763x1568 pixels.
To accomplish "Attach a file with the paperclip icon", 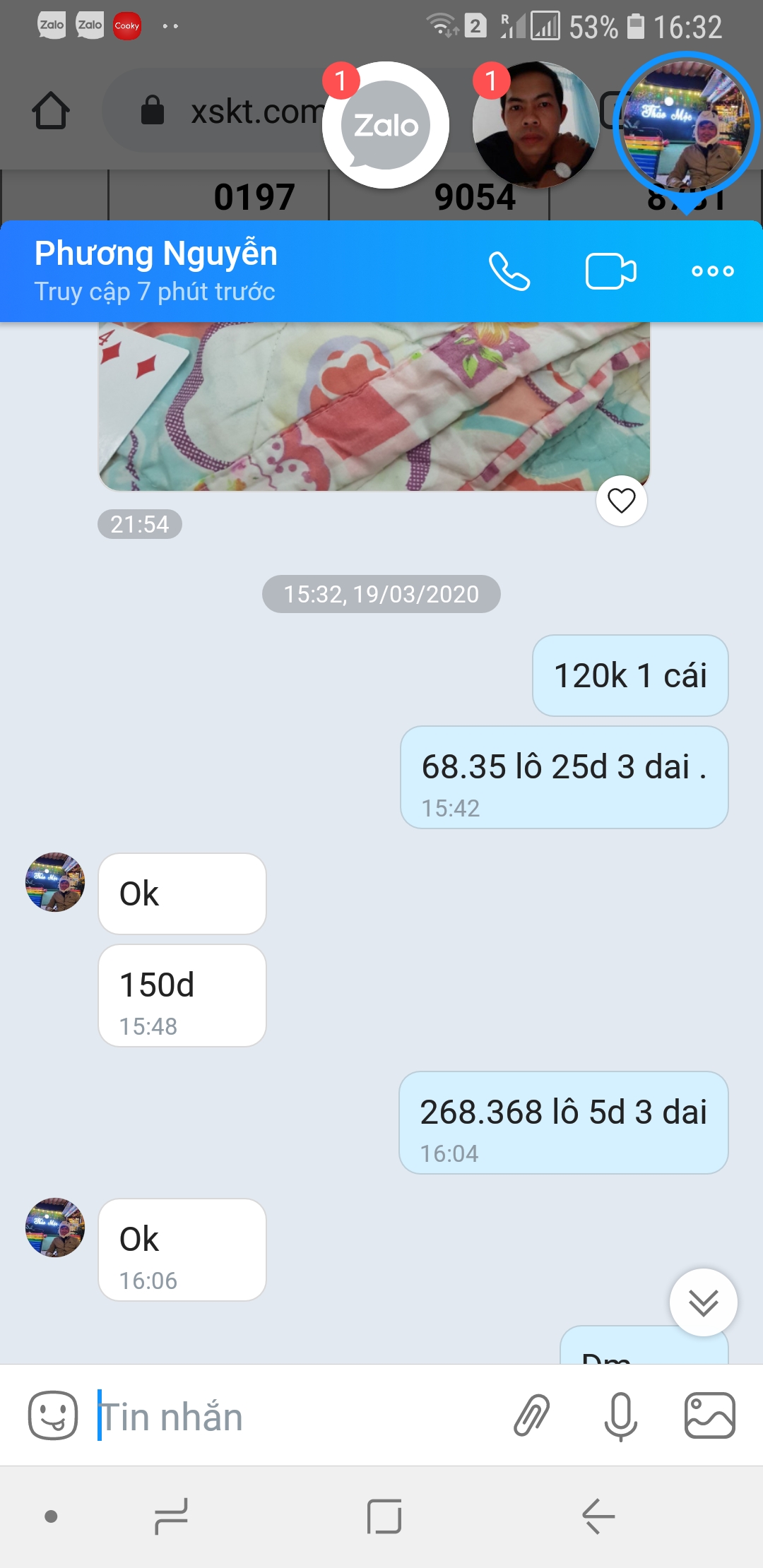I will click(x=531, y=1415).
